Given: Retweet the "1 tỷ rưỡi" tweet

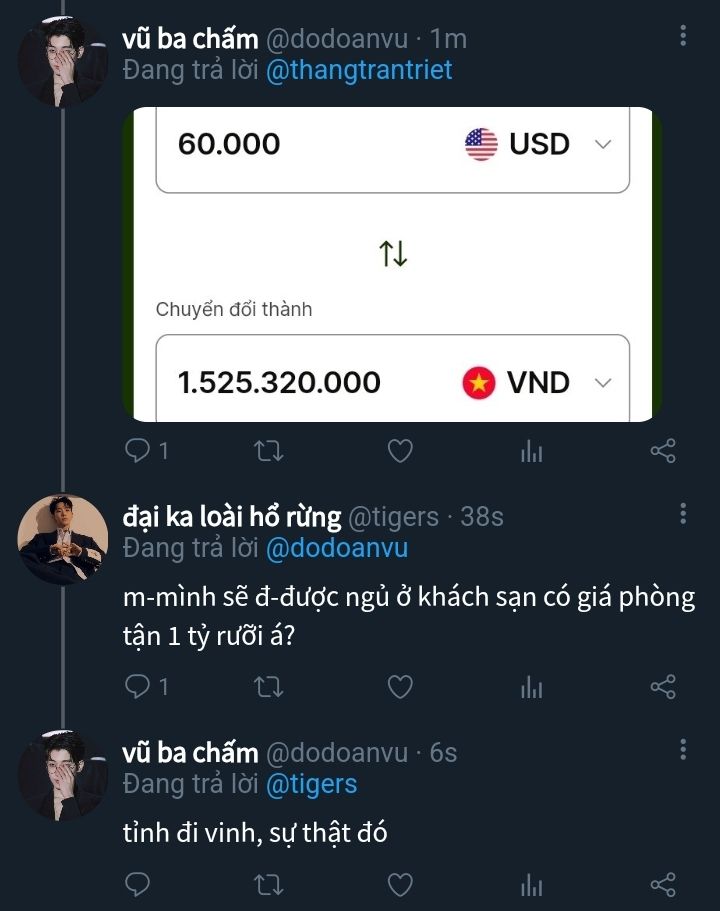Looking at the screenshot, I should point(269,686).
